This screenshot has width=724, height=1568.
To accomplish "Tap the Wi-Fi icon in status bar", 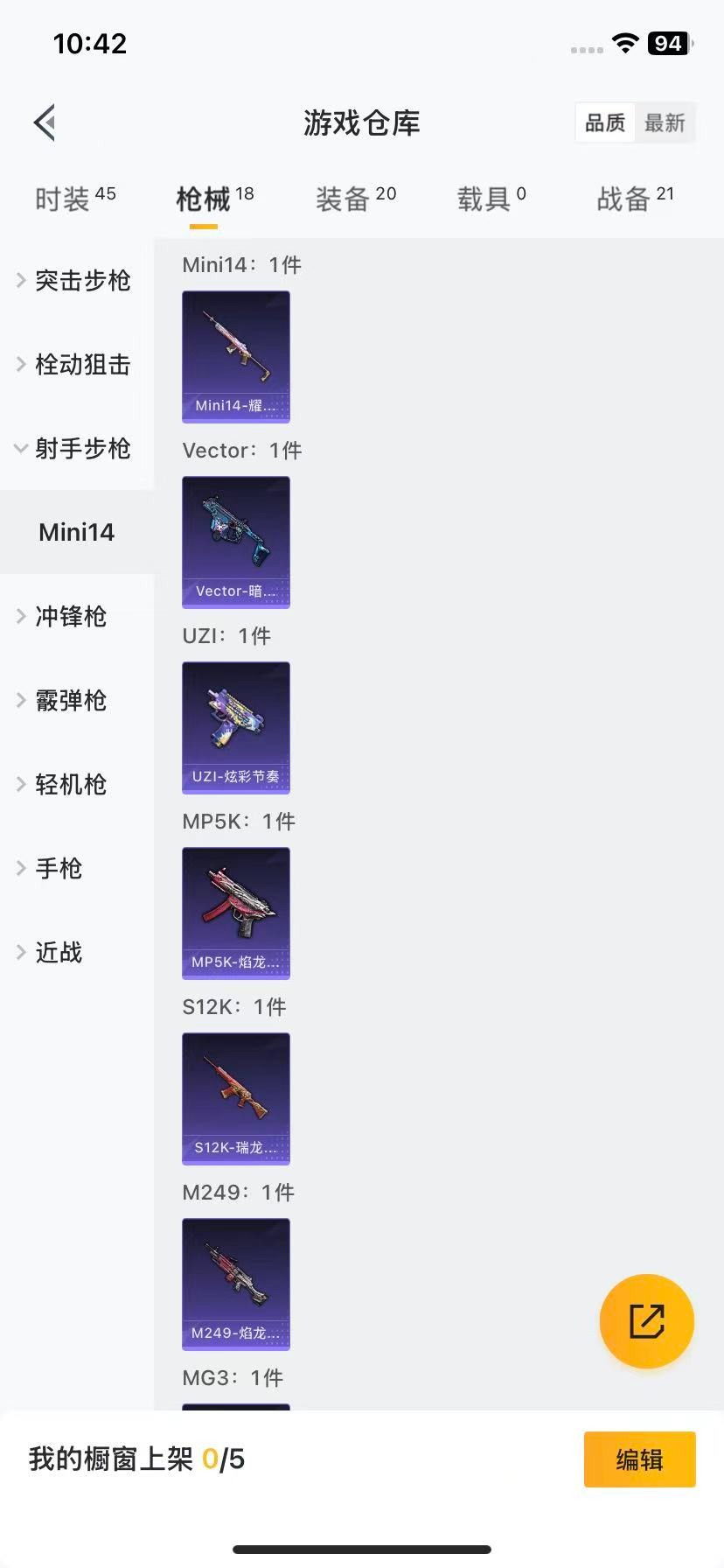I will click(x=626, y=43).
